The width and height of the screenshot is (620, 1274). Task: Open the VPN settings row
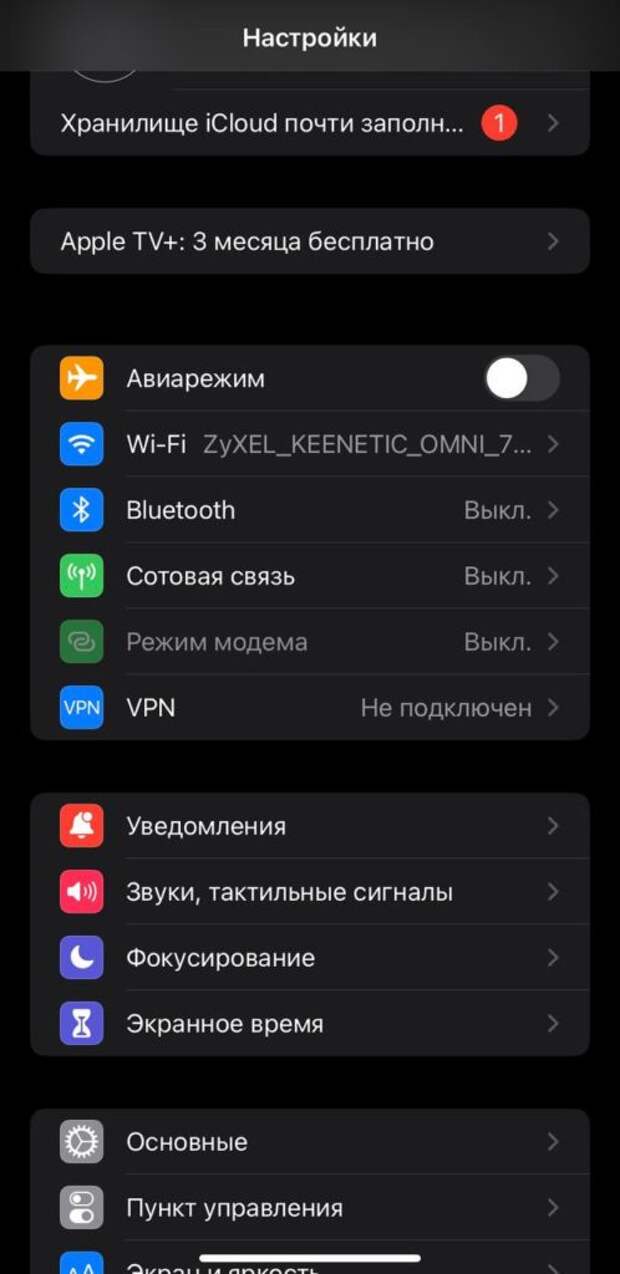coord(310,708)
